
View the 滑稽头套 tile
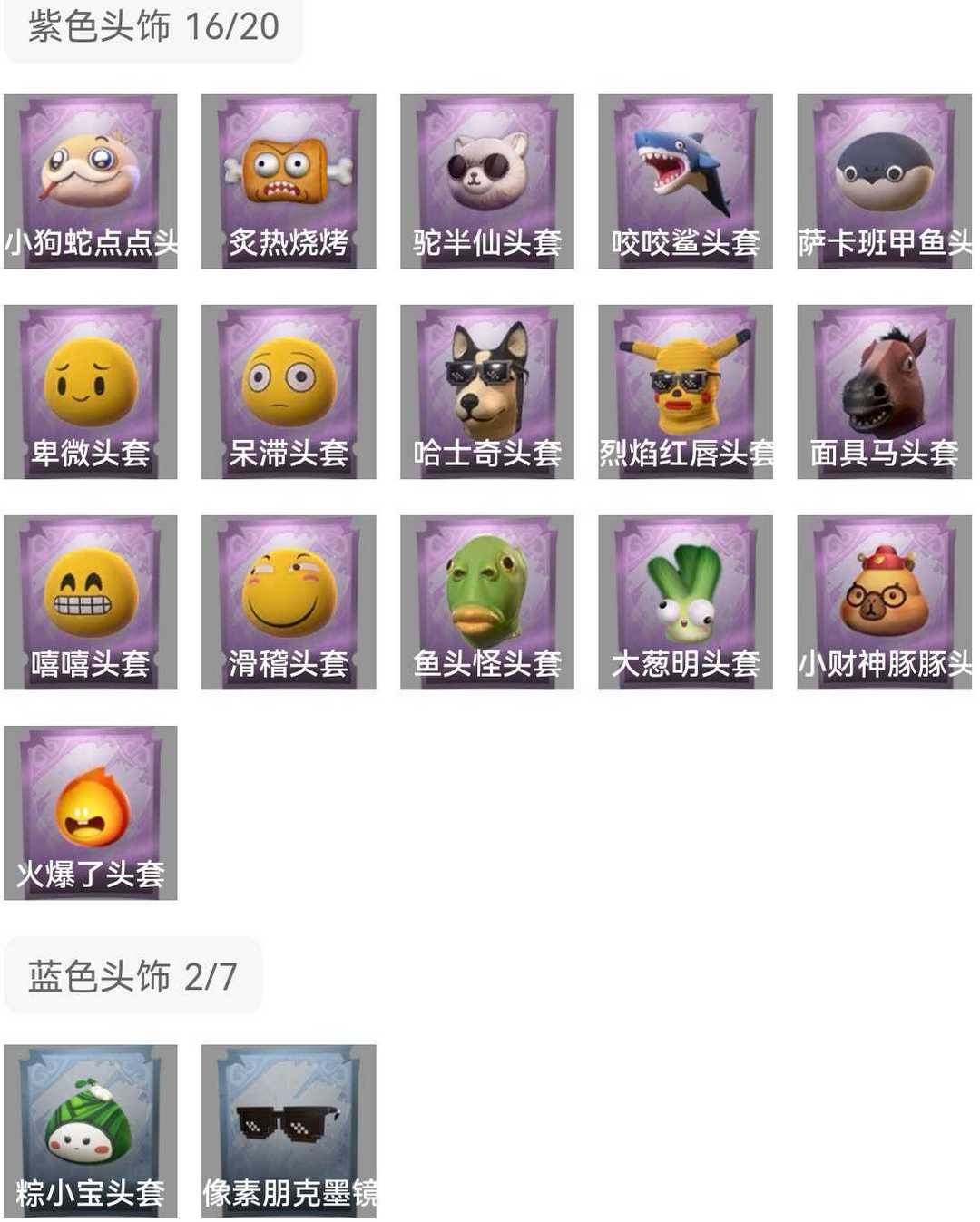pos(289,601)
